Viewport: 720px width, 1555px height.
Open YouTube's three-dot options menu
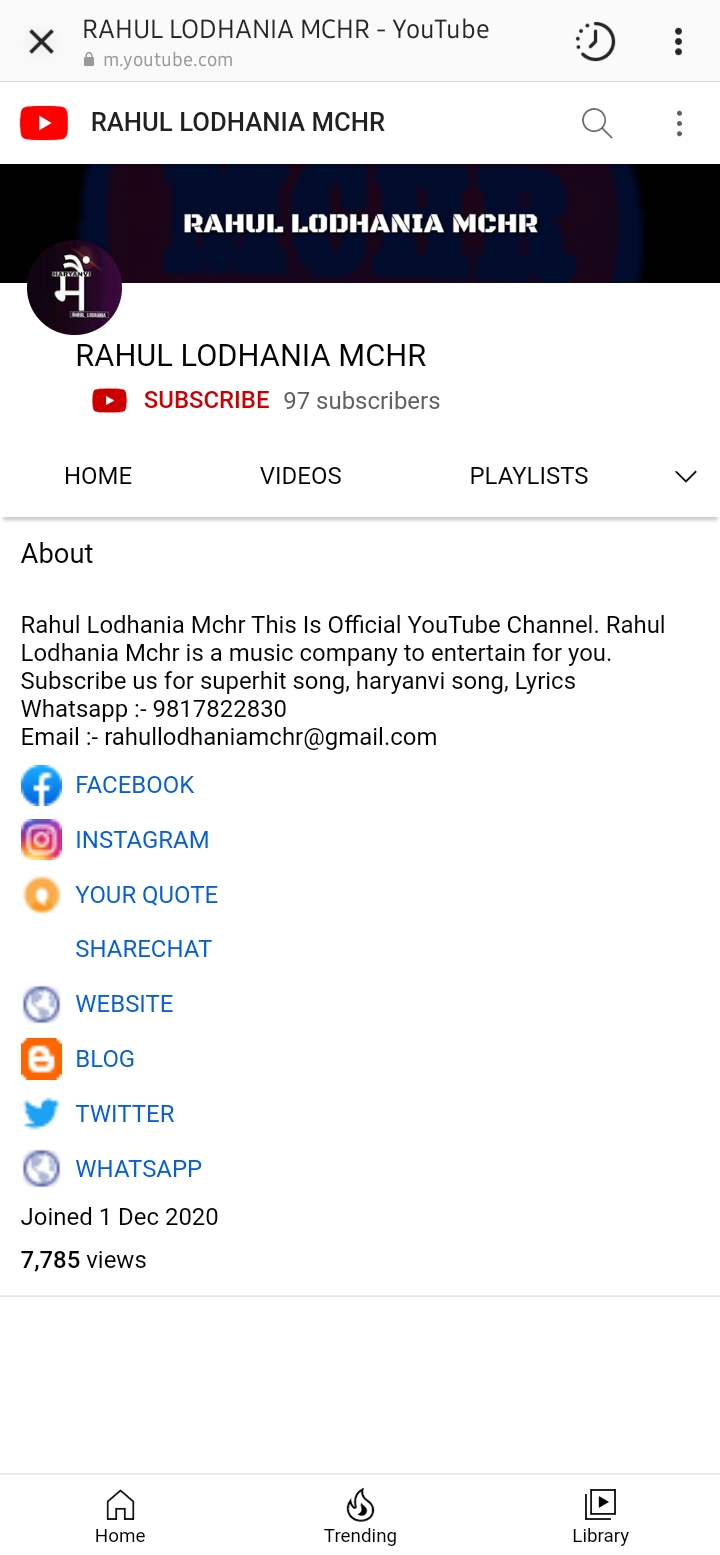679,123
